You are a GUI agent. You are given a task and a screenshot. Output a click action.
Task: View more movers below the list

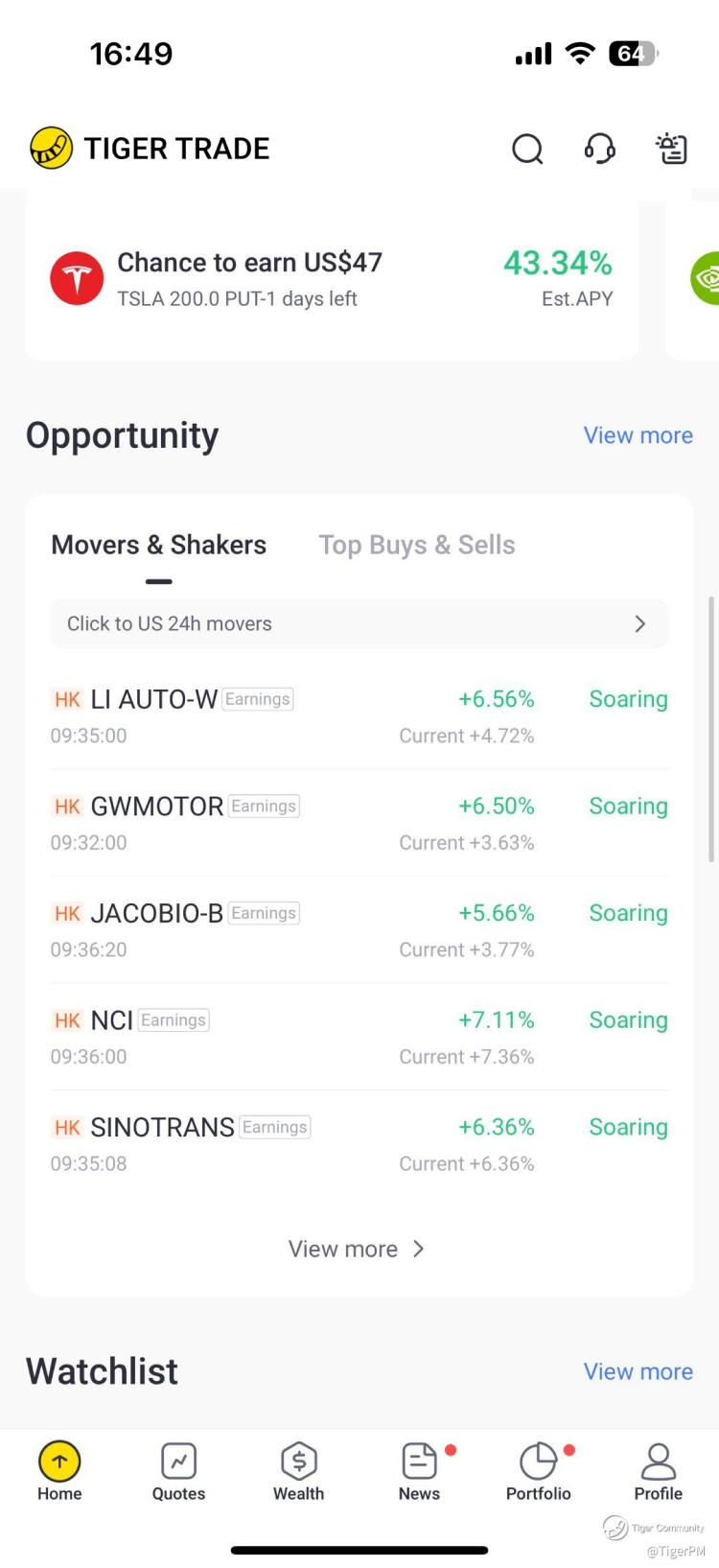[x=357, y=1249]
